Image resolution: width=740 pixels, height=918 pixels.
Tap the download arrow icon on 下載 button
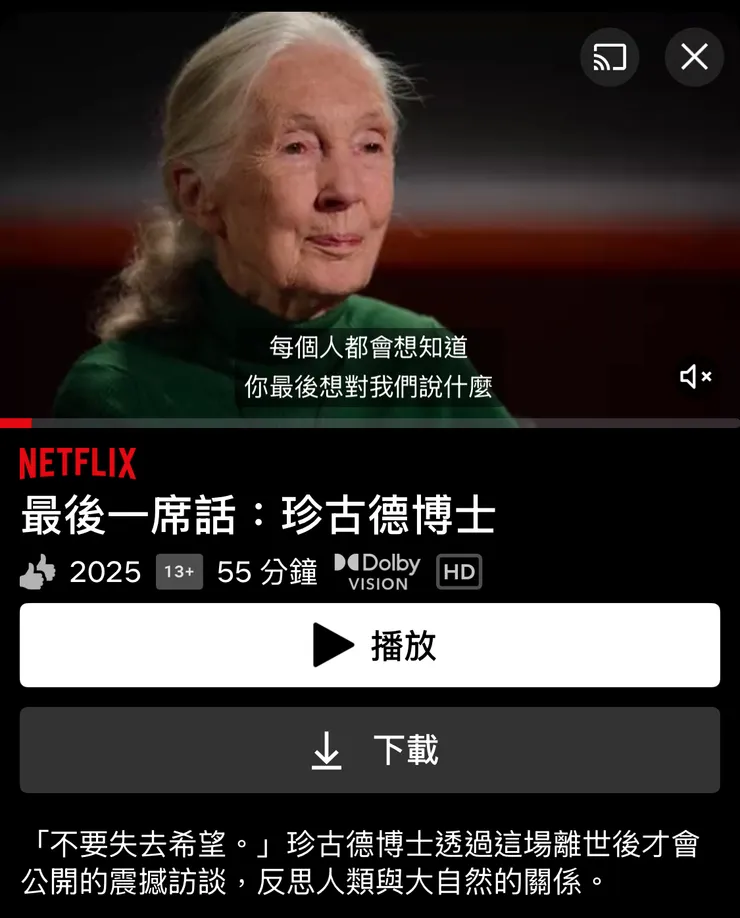pyautogui.click(x=326, y=751)
